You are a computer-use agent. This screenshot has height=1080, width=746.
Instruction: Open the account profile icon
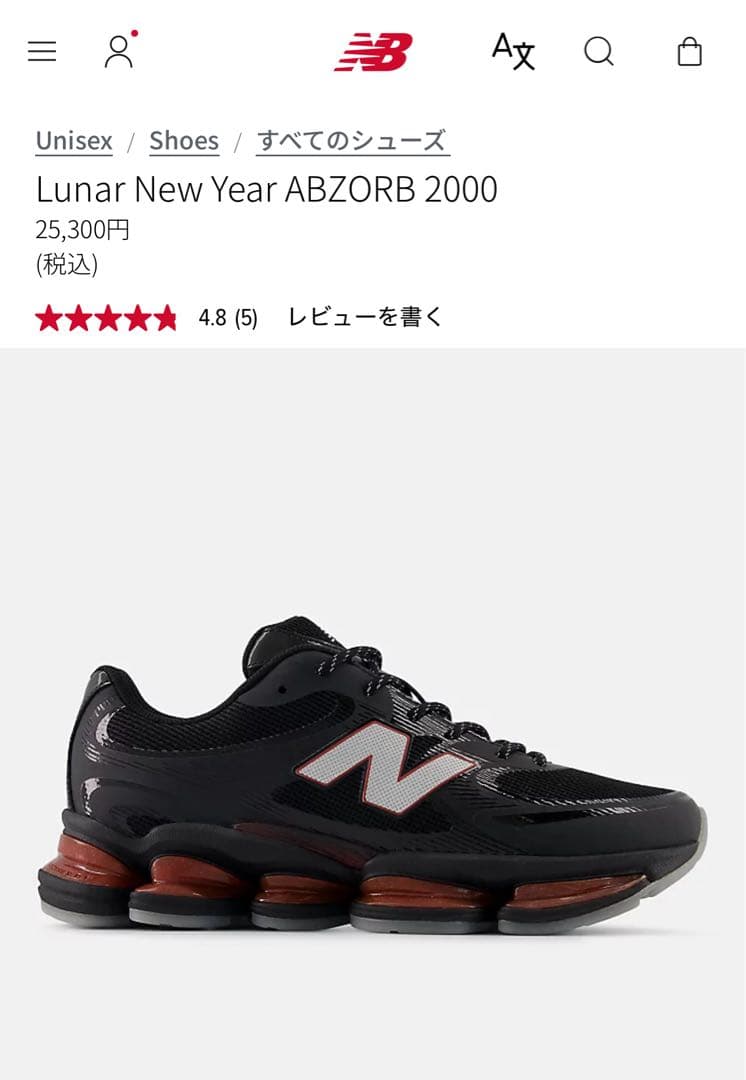pyautogui.click(x=119, y=51)
